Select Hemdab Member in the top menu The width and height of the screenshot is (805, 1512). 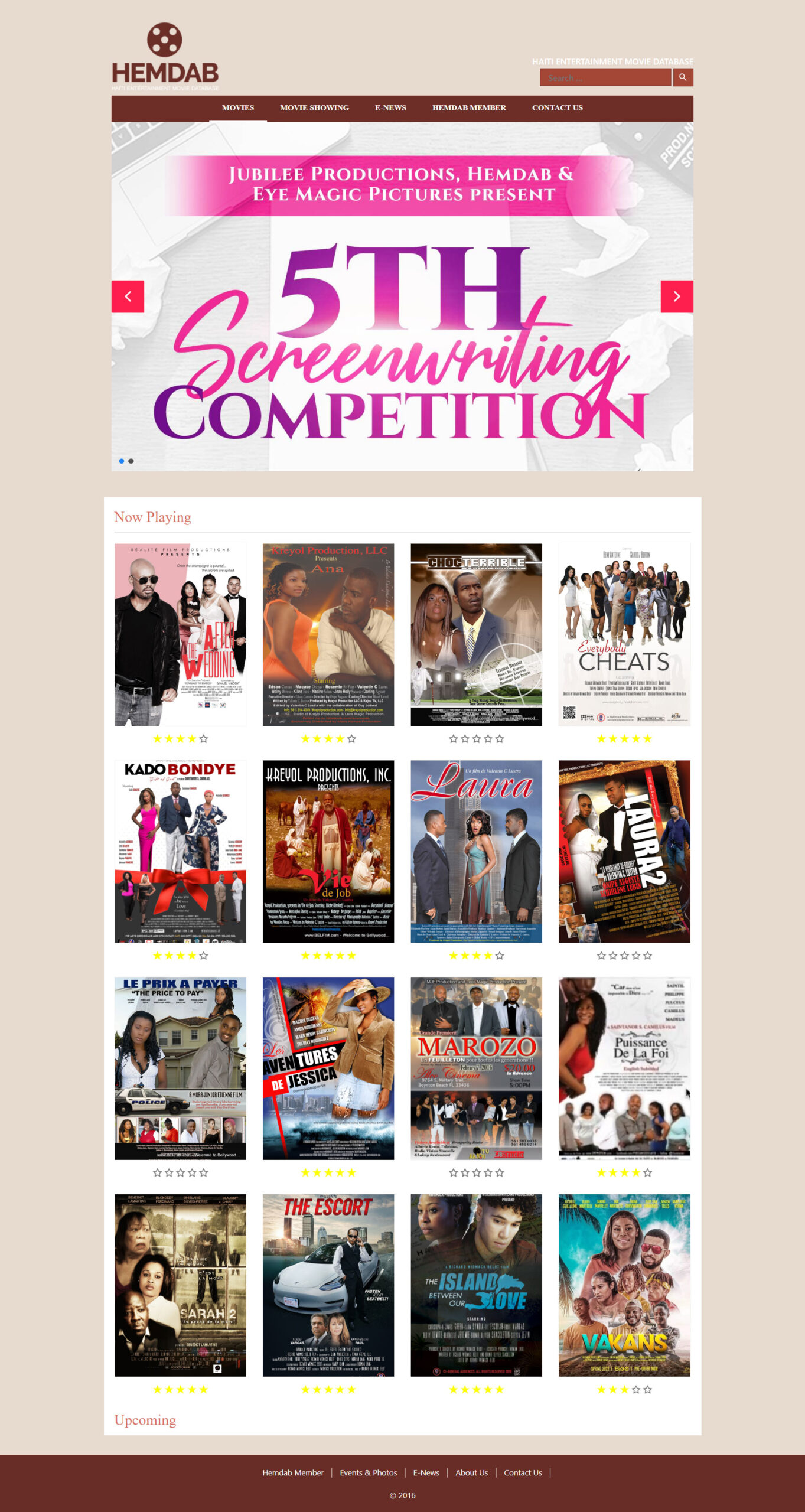(469, 108)
